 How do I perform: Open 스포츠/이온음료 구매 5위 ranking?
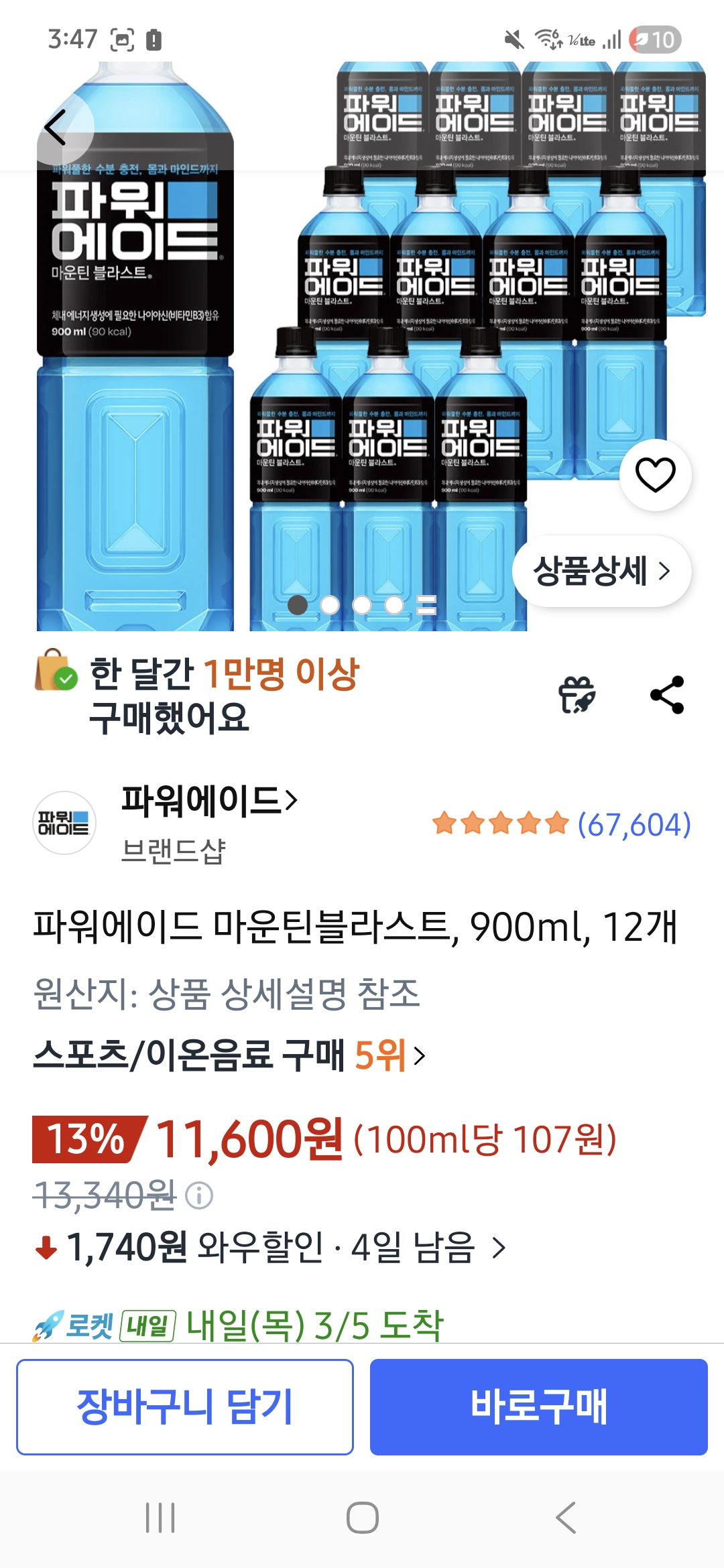pyautogui.click(x=229, y=1055)
